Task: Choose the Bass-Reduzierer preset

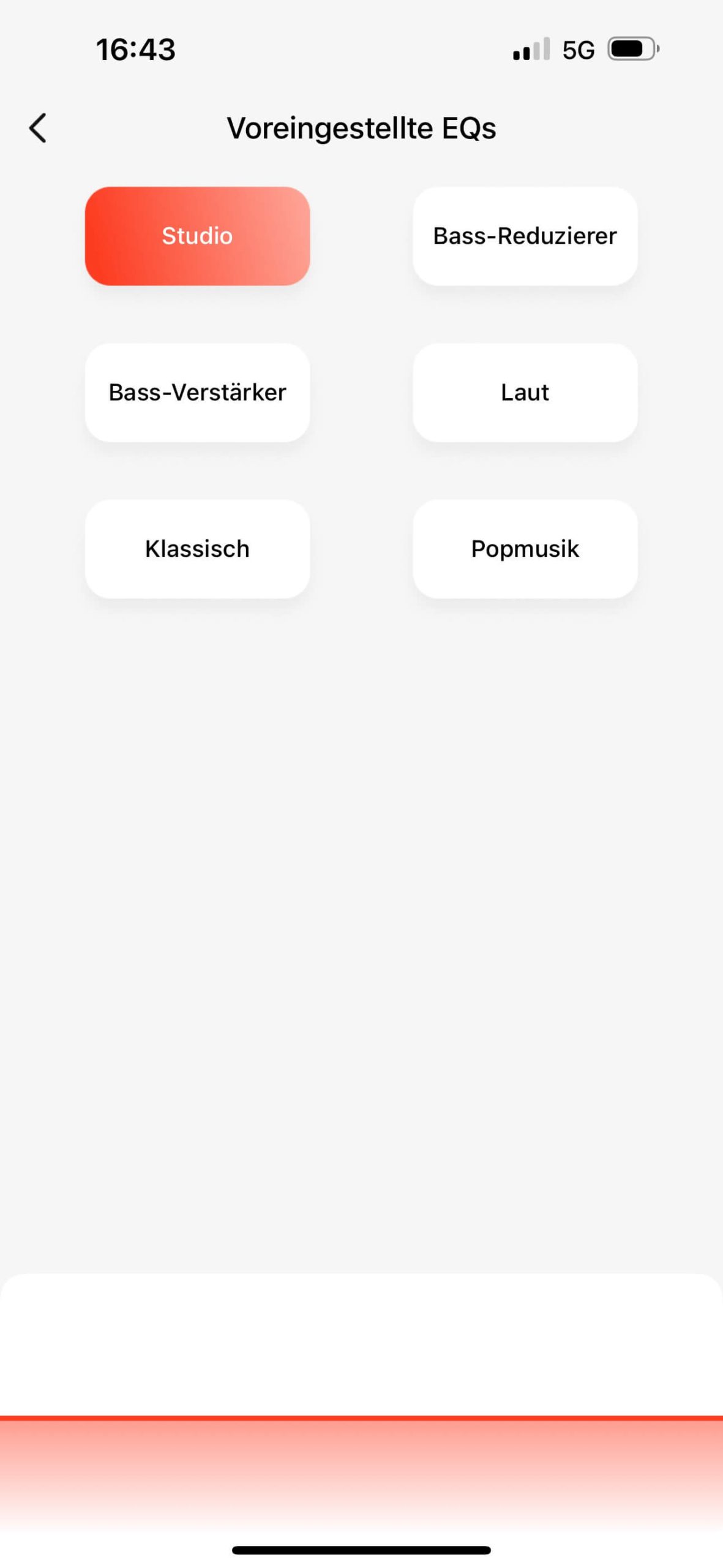Action: [525, 236]
